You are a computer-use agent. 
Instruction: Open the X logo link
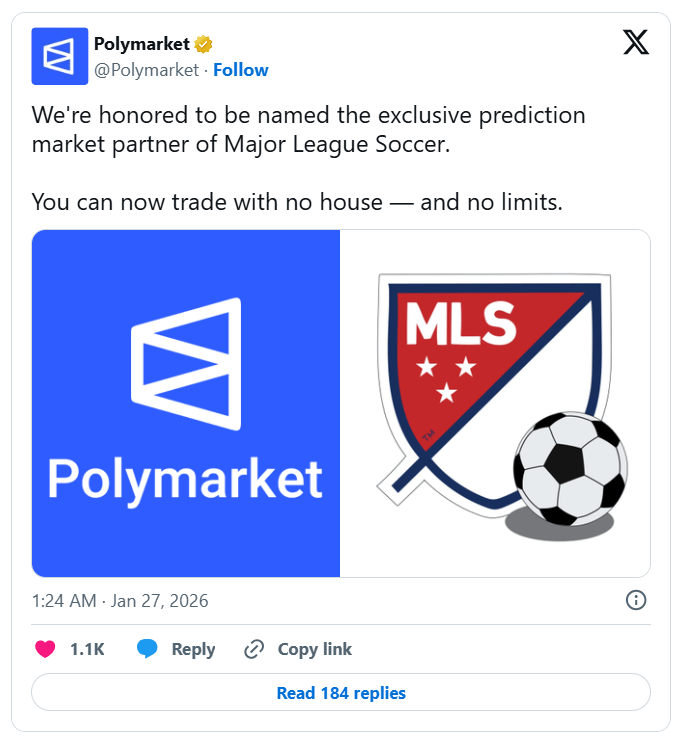click(x=635, y=44)
